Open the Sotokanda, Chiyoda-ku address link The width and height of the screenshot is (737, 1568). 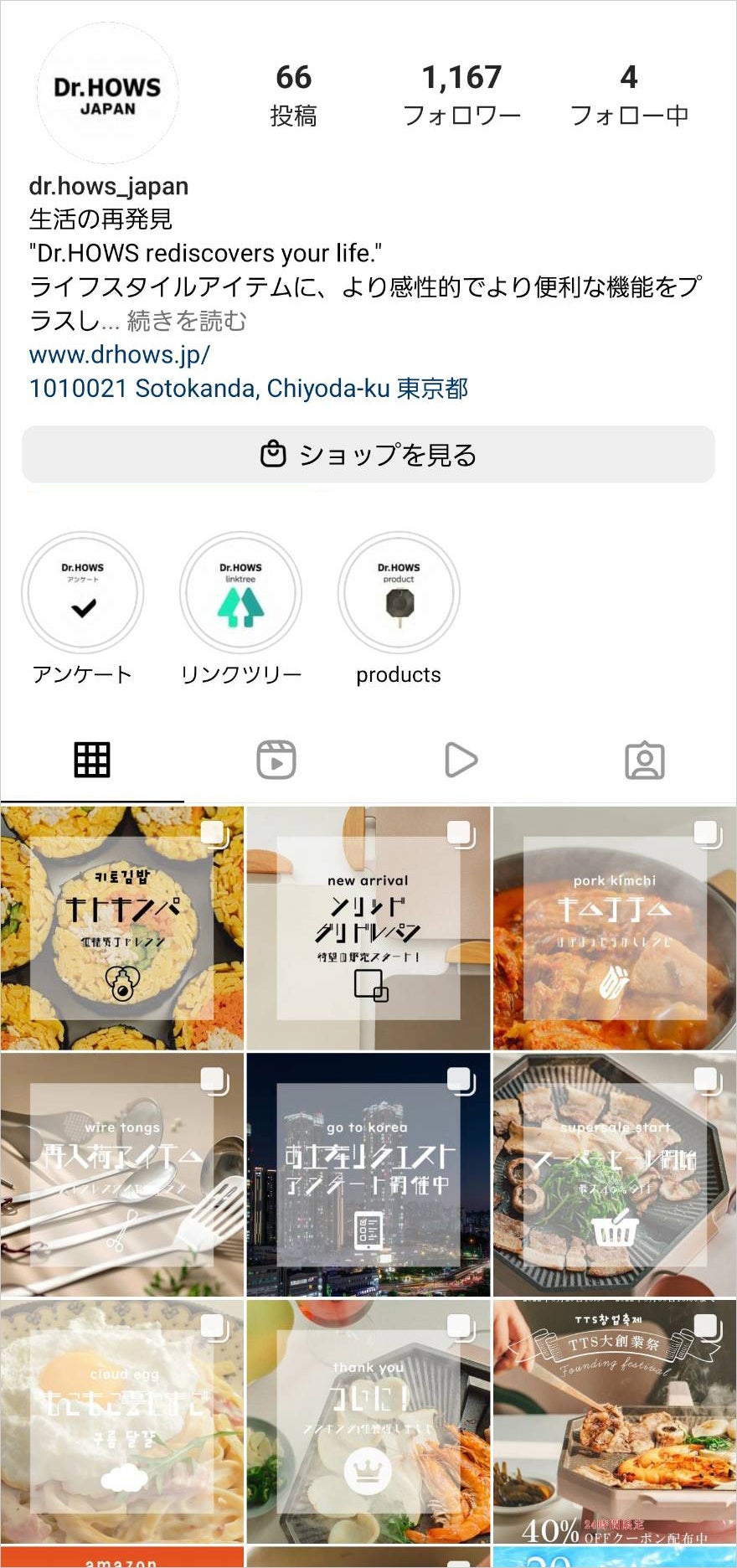click(248, 389)
